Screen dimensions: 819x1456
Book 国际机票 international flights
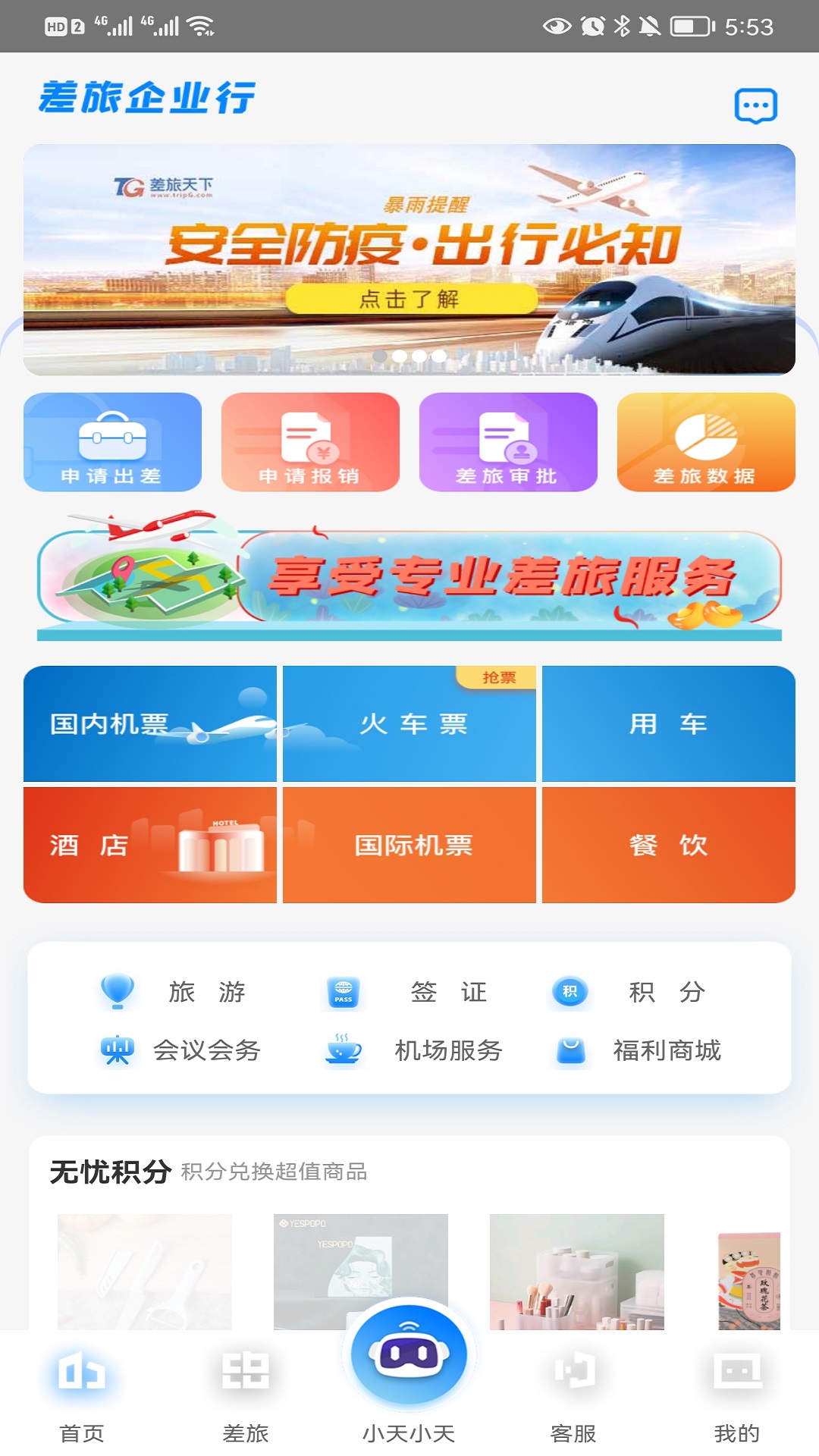(x=409, y=845)
